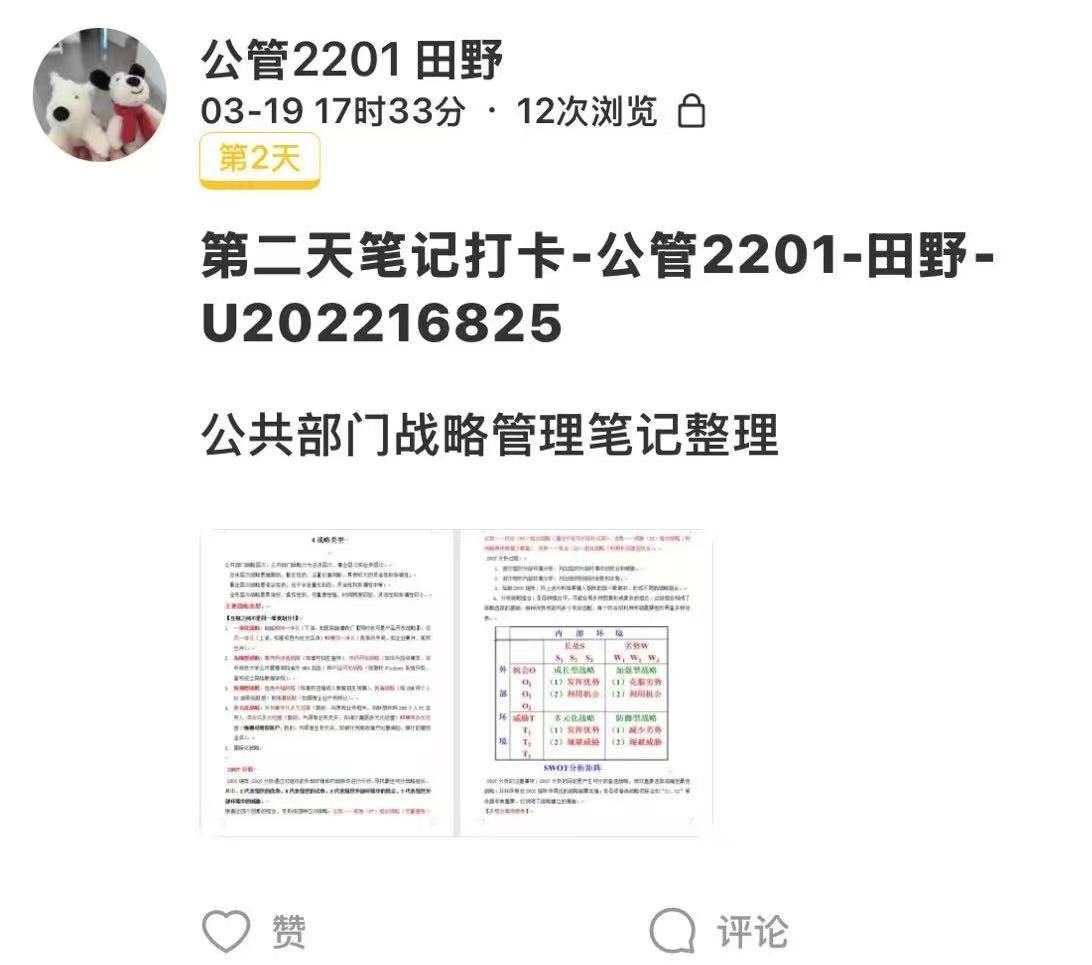
Task: Open the first note image on 战略类型
Action: point(327,682)
